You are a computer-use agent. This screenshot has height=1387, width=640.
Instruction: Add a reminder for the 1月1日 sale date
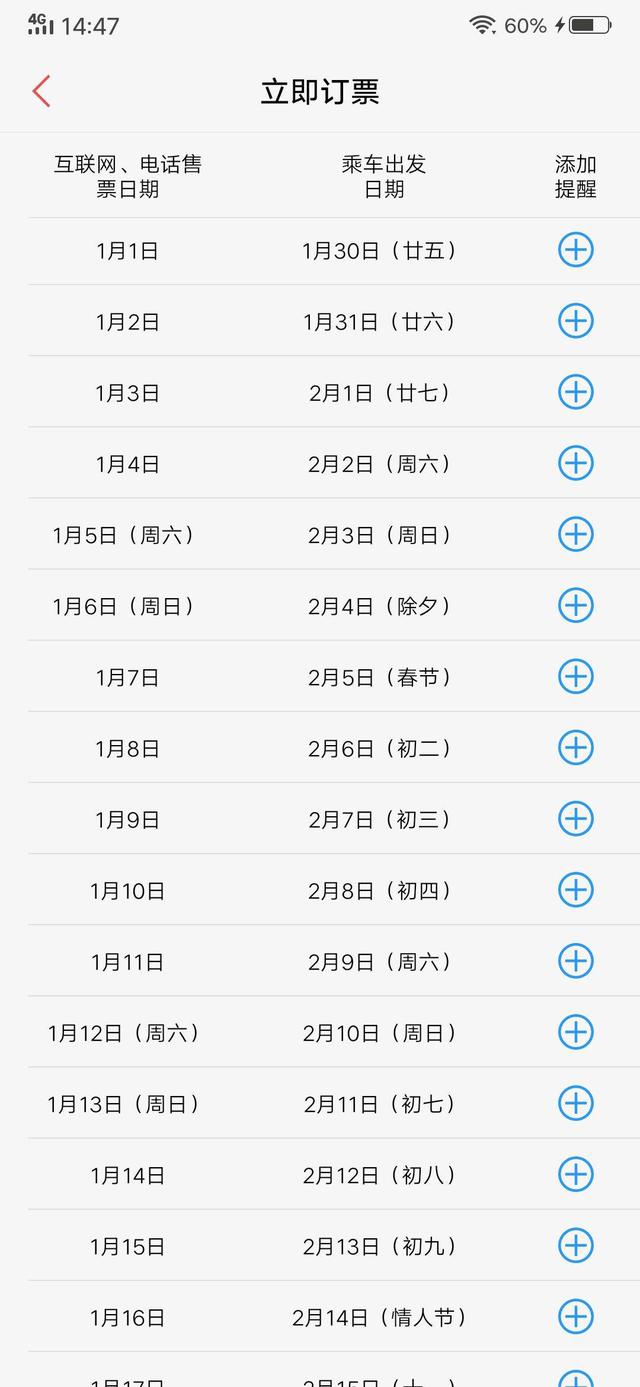(x=575, y=250)
